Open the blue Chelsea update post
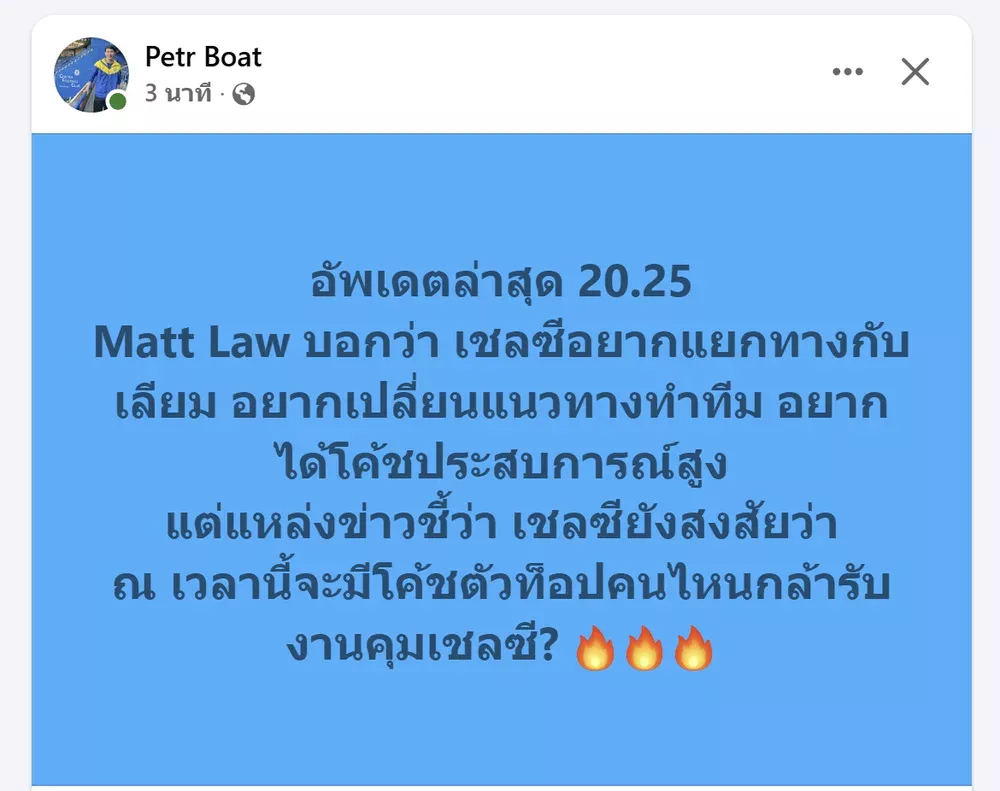The image size is (1000, 791). click(501, 460)
